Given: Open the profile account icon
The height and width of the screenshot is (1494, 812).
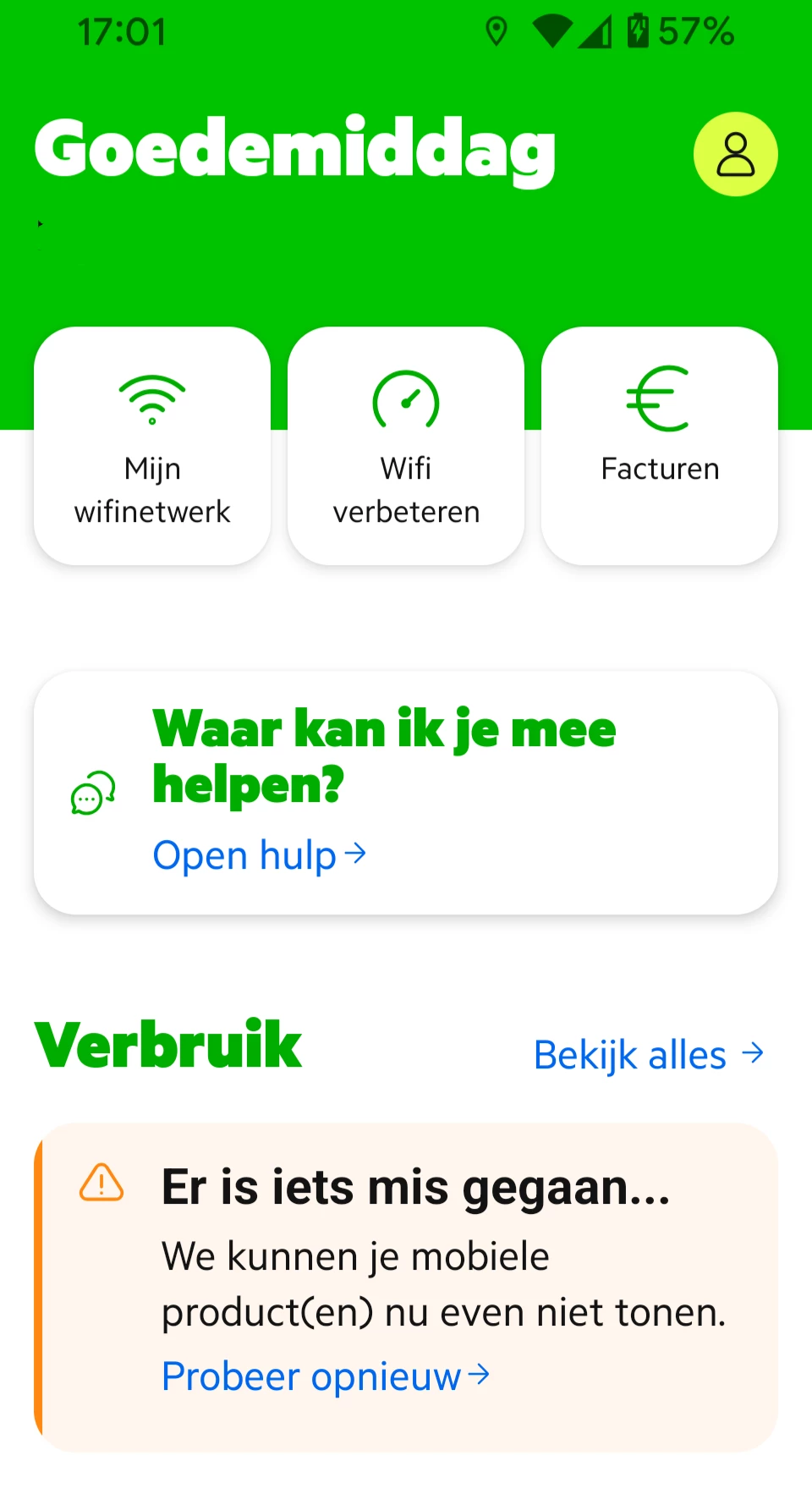Looking at the screenshot, I should (x=735, y=154).
